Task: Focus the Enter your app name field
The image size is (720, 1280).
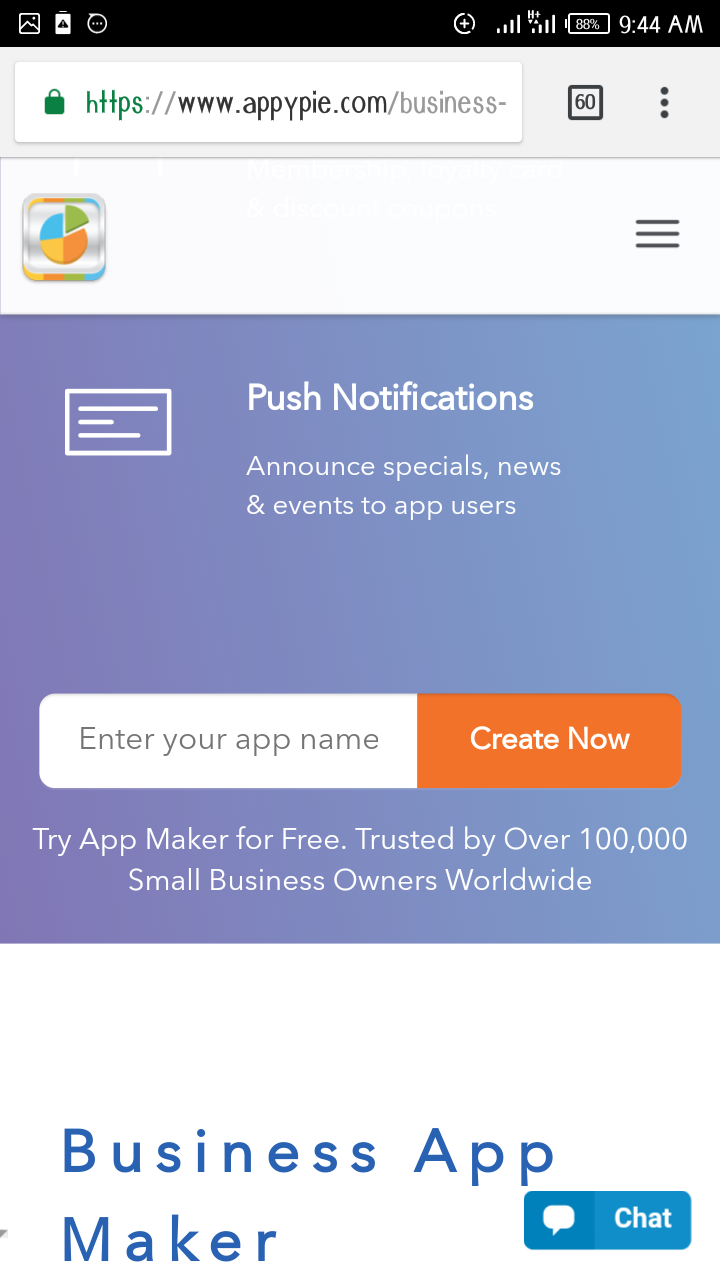Action: coord(229,740)
